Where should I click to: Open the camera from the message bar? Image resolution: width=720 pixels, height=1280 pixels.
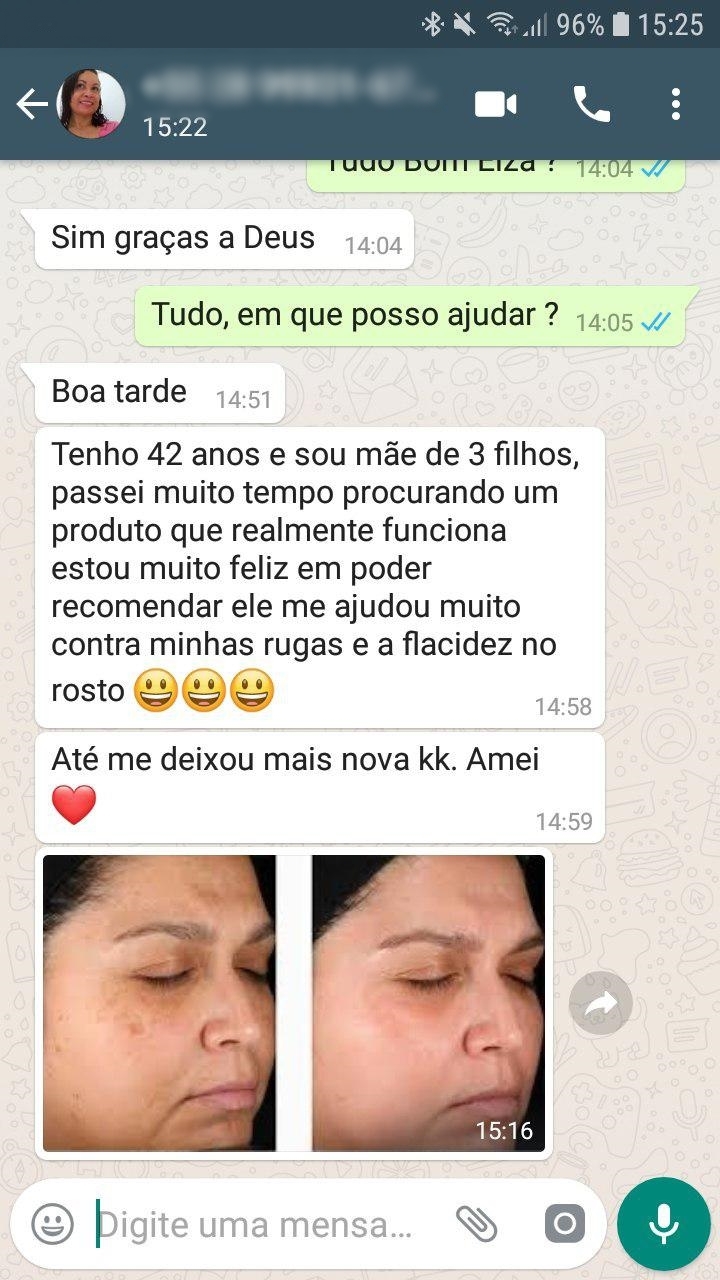[564, 1223]
